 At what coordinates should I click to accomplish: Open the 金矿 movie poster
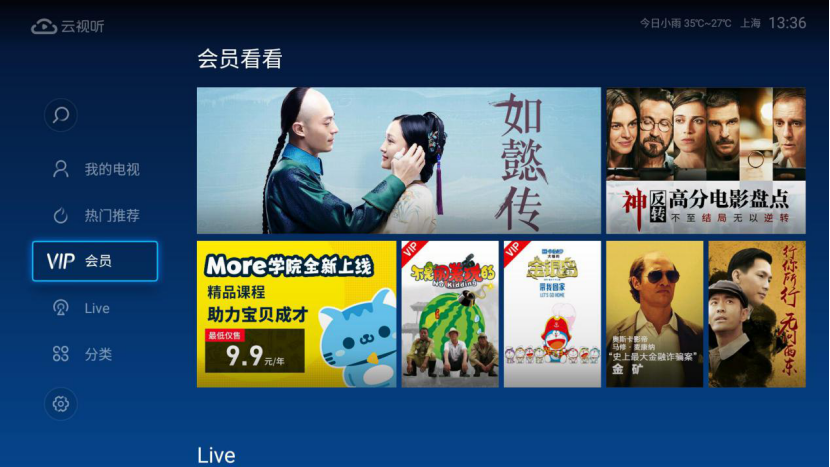[x=654, y=314]
